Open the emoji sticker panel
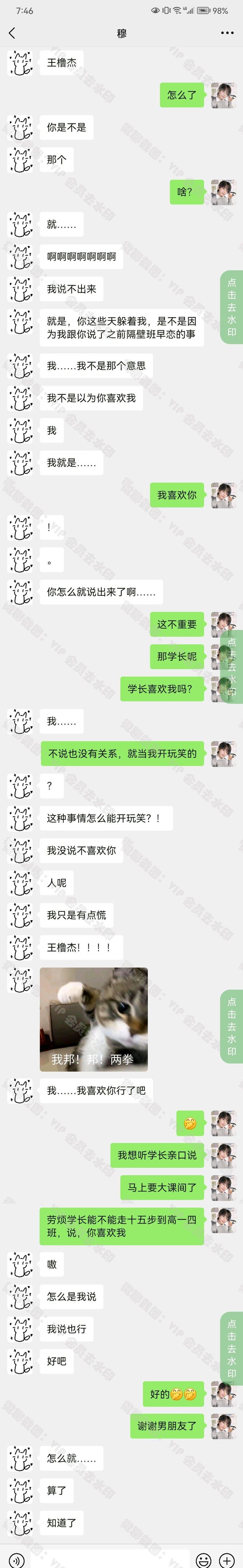This screenshot has width=243, height=1568. point(204,1560)
